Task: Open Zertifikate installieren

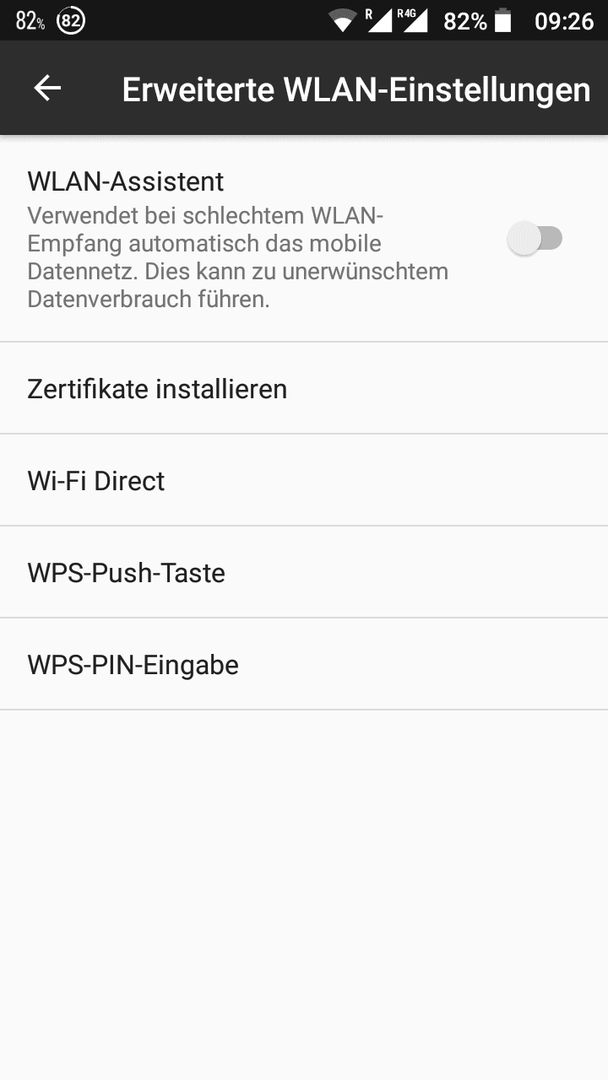Action: 304,388
